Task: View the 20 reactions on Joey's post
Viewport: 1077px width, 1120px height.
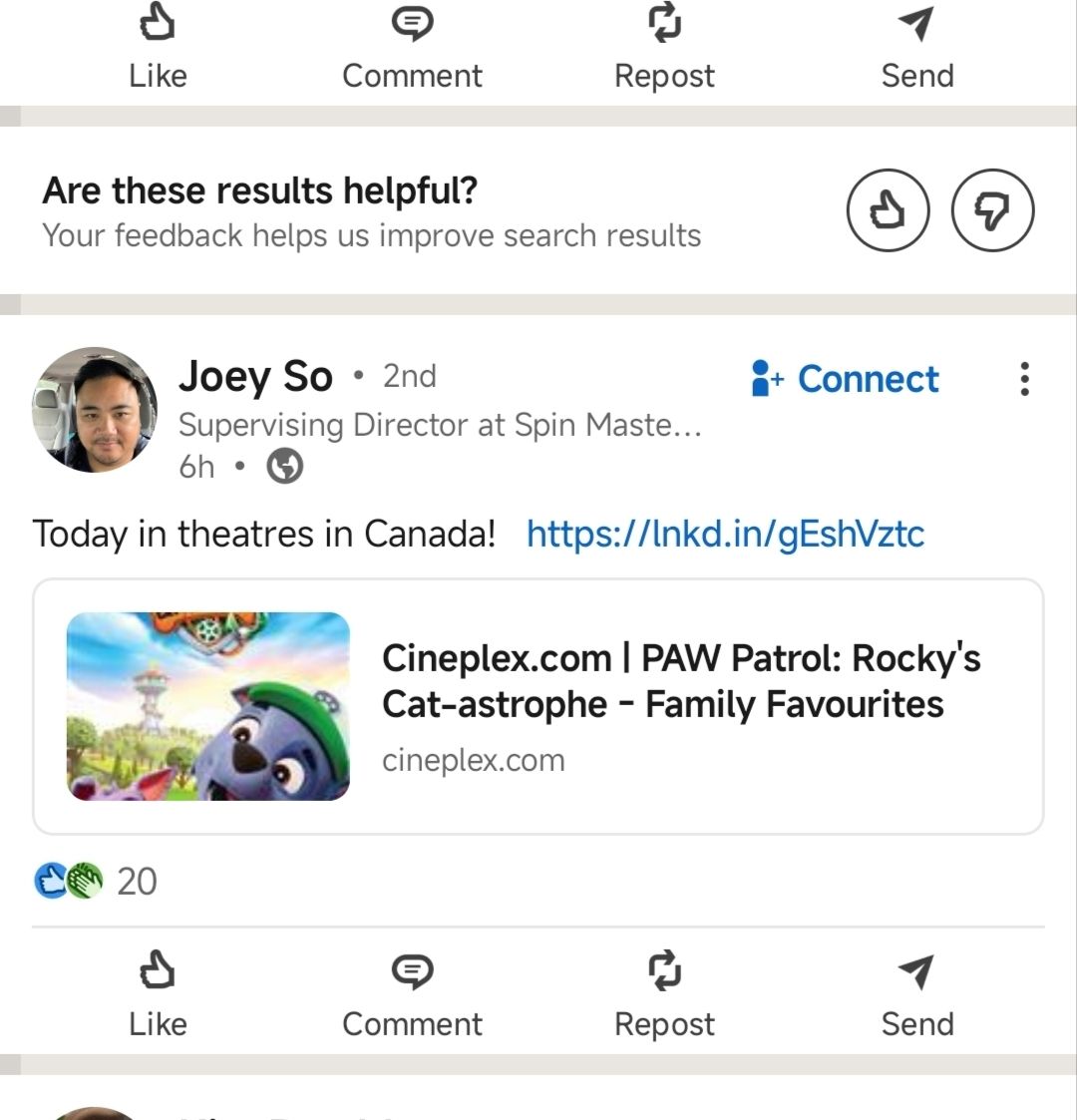Action: 97,882
